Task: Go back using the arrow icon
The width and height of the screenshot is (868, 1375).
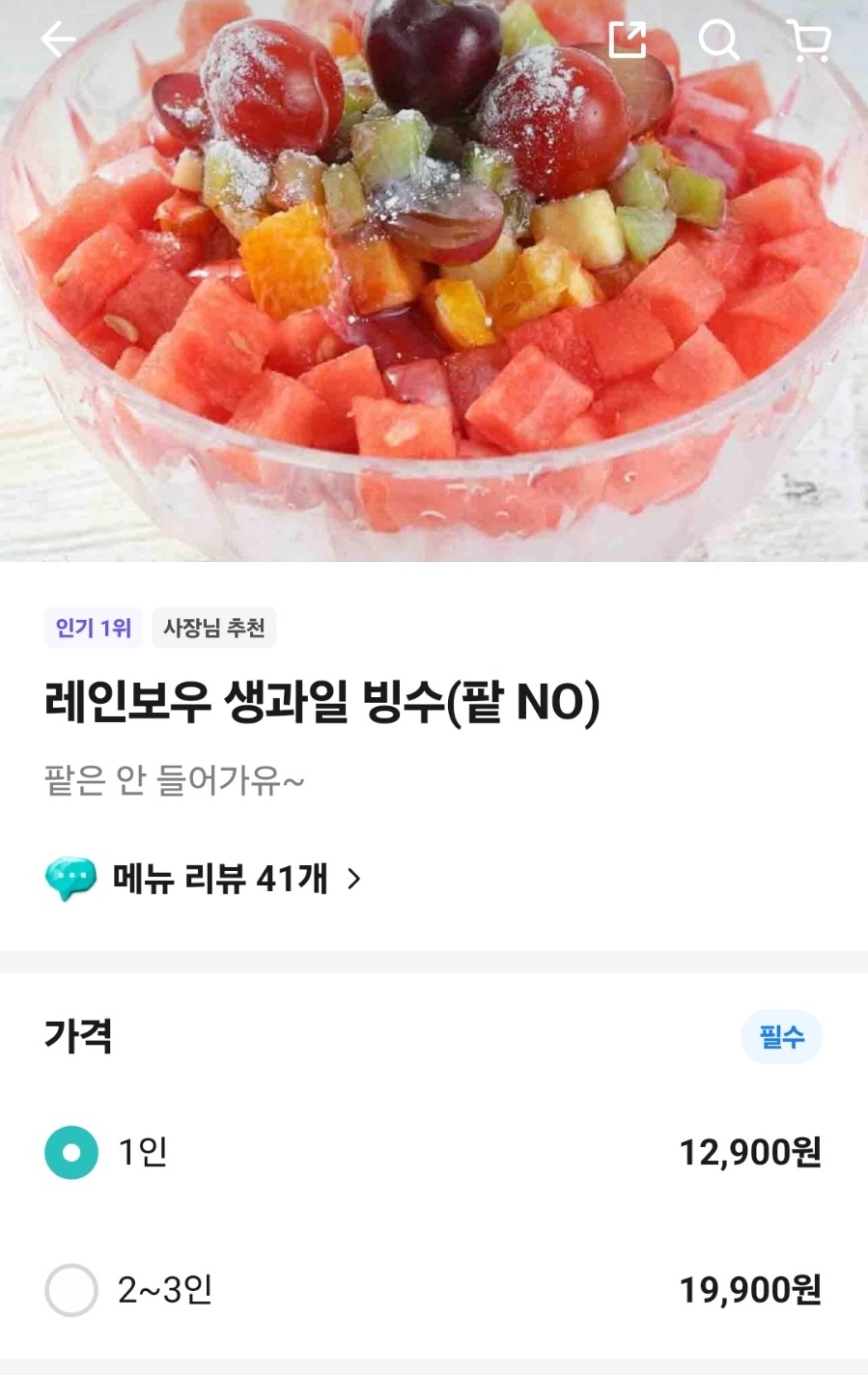Action: click(58, 40)
